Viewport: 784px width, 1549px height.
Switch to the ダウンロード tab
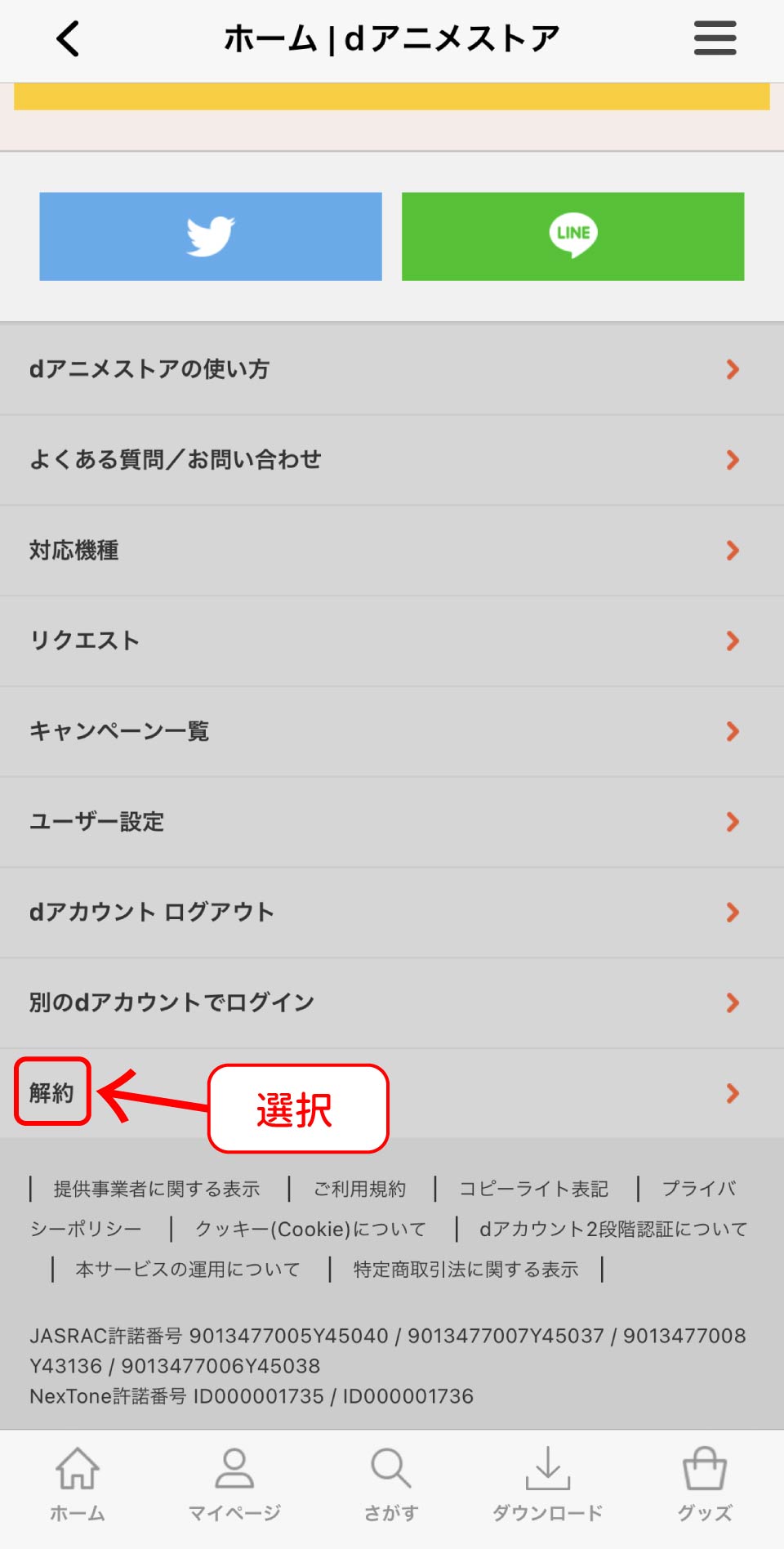pyautogui.click(x=548, y=1484)
